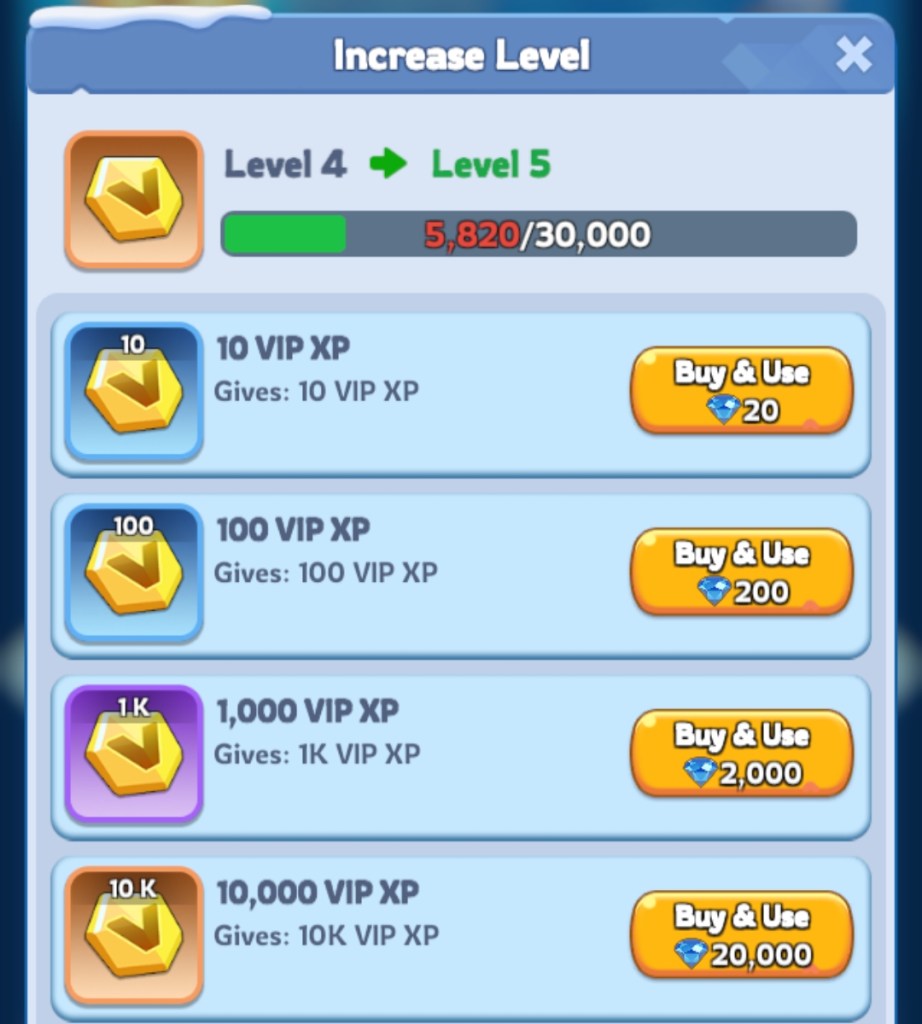Click the 10 VIP XP row panel
The height and width of the screenshot is (1024, 922).
460,390
